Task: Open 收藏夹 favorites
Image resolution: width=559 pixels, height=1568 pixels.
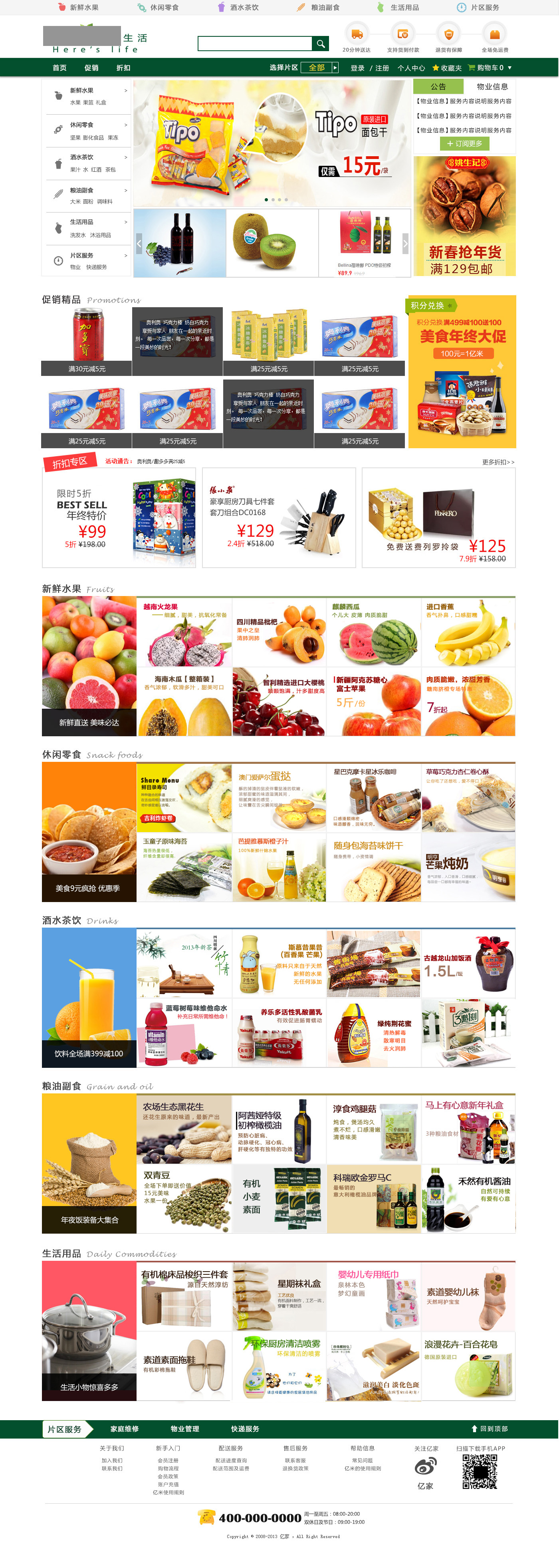Action: point(447,68)
